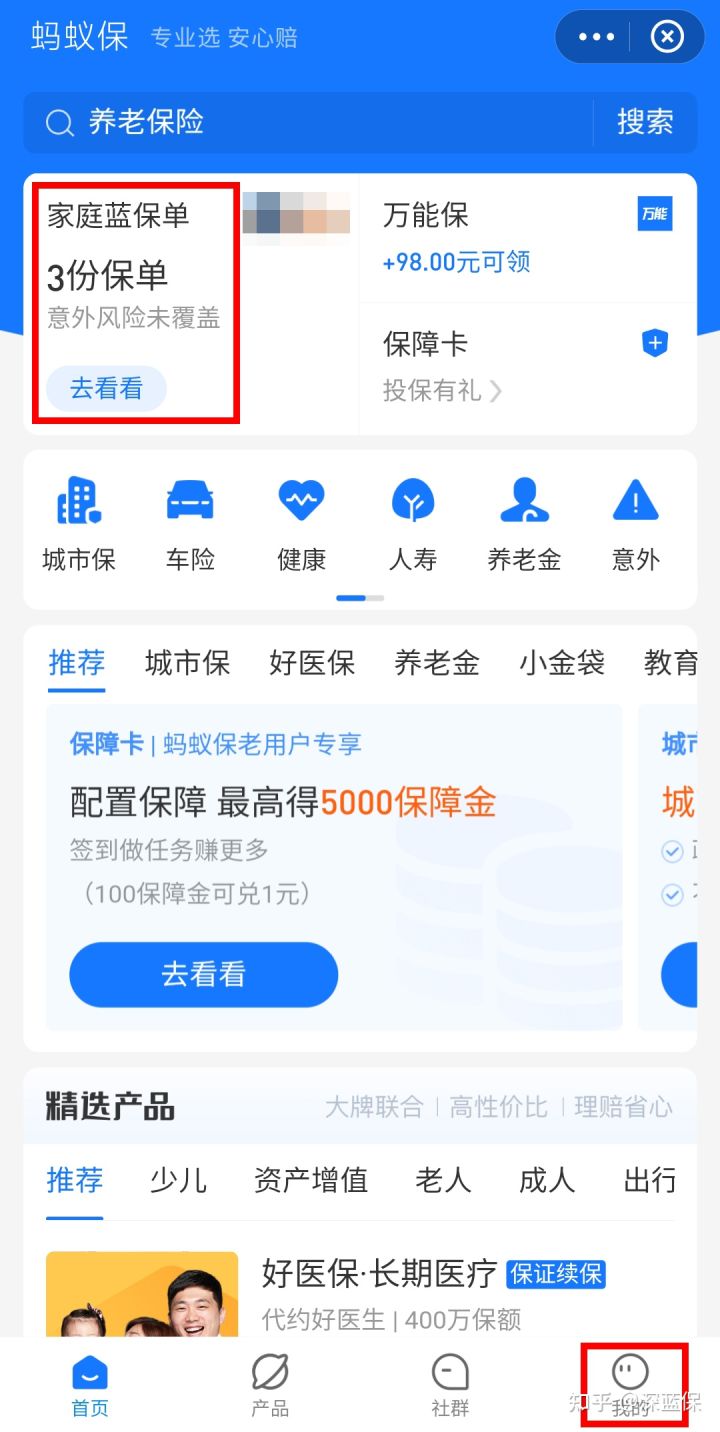Open the 养老金 category icon
Screen dimensions: 720x1432
[x=524, y=524]
